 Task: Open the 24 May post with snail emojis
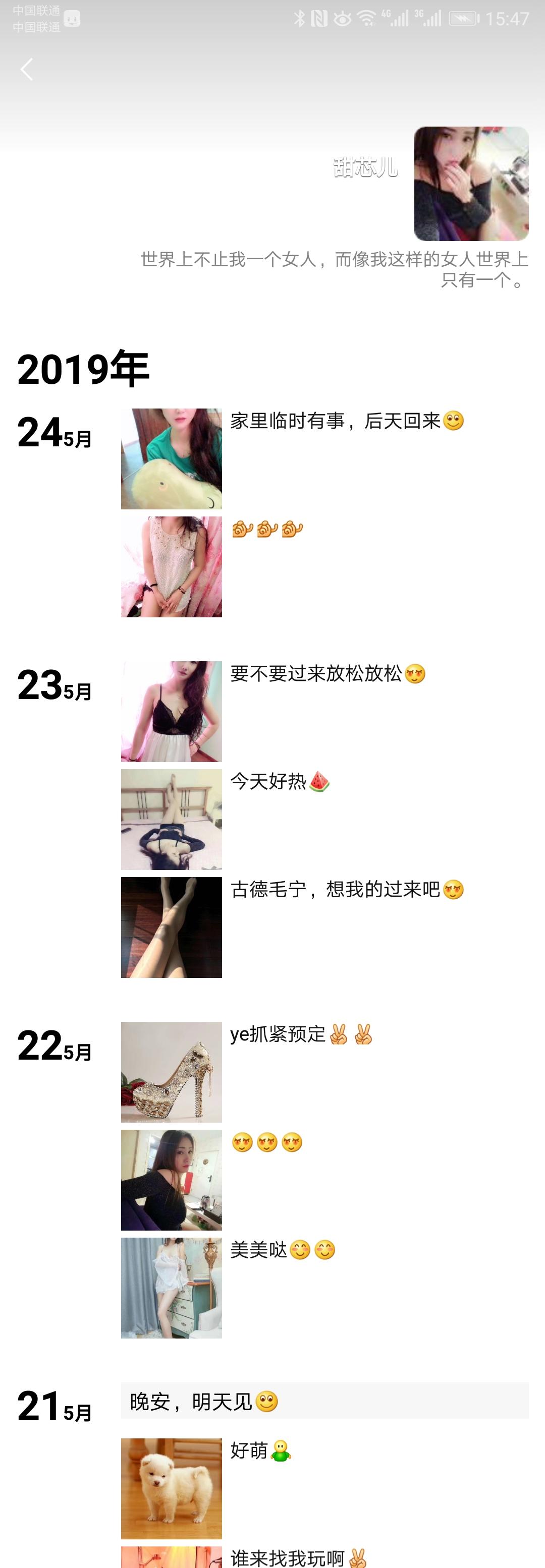click(171, 567)
